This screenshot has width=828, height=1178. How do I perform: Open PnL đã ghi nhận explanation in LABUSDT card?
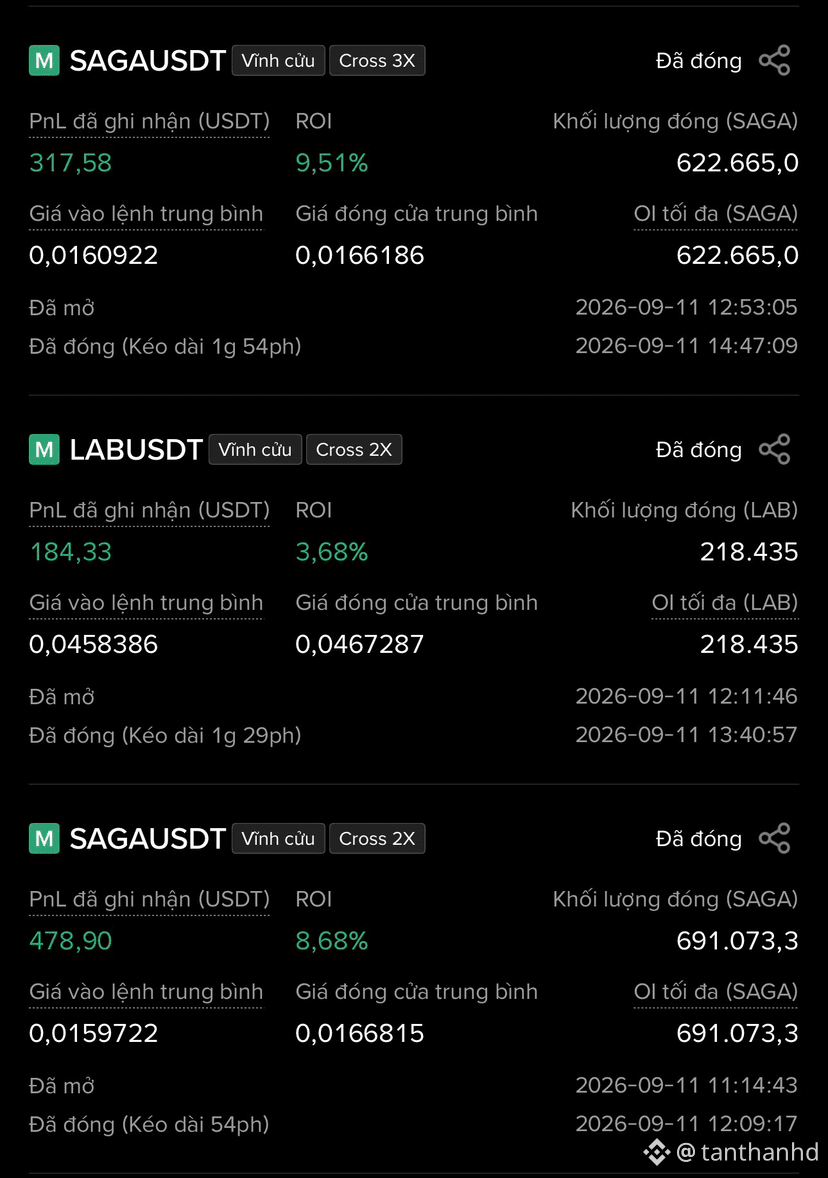tap(149, 511)
